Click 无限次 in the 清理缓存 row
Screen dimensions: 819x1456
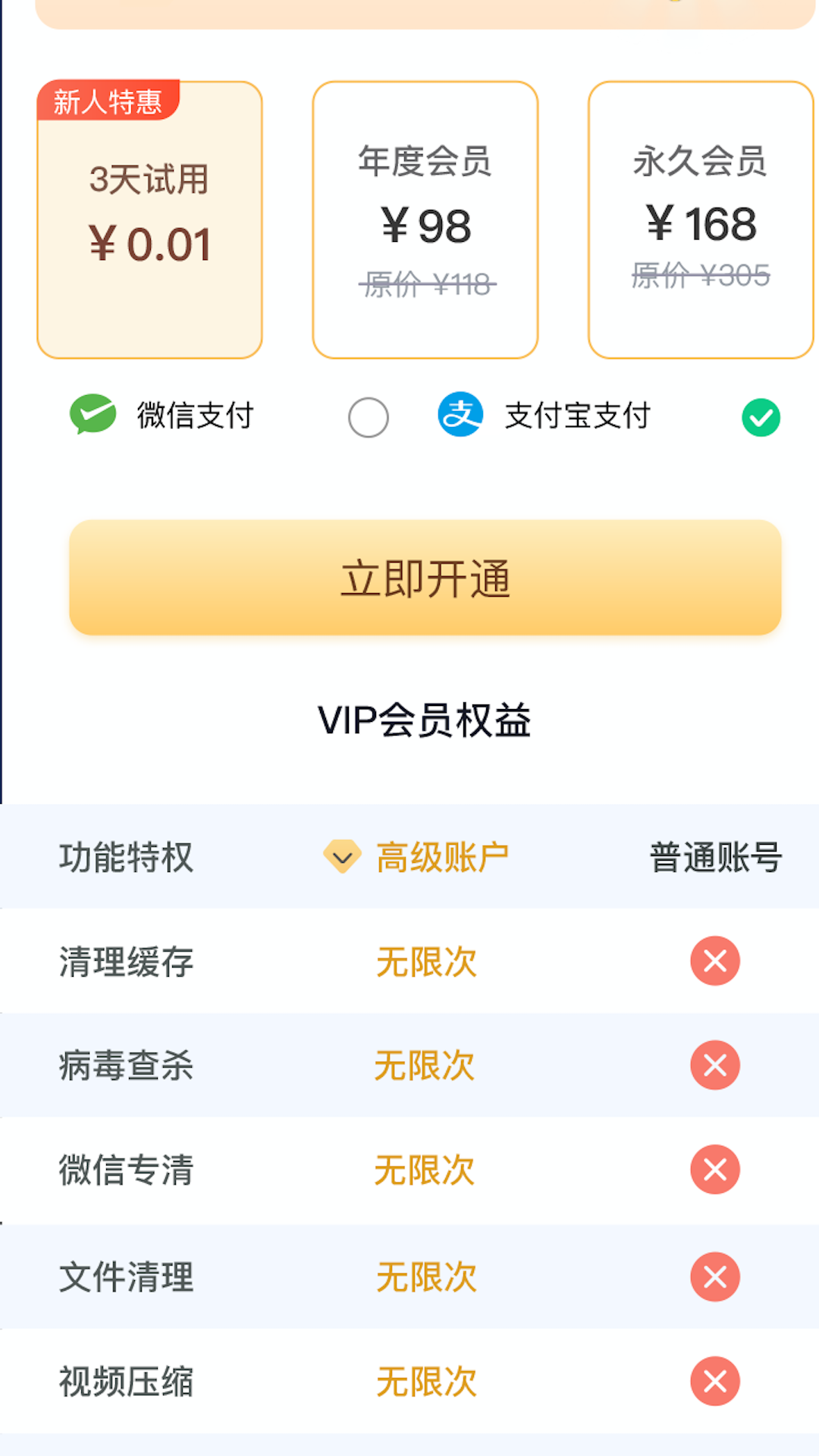425,962
